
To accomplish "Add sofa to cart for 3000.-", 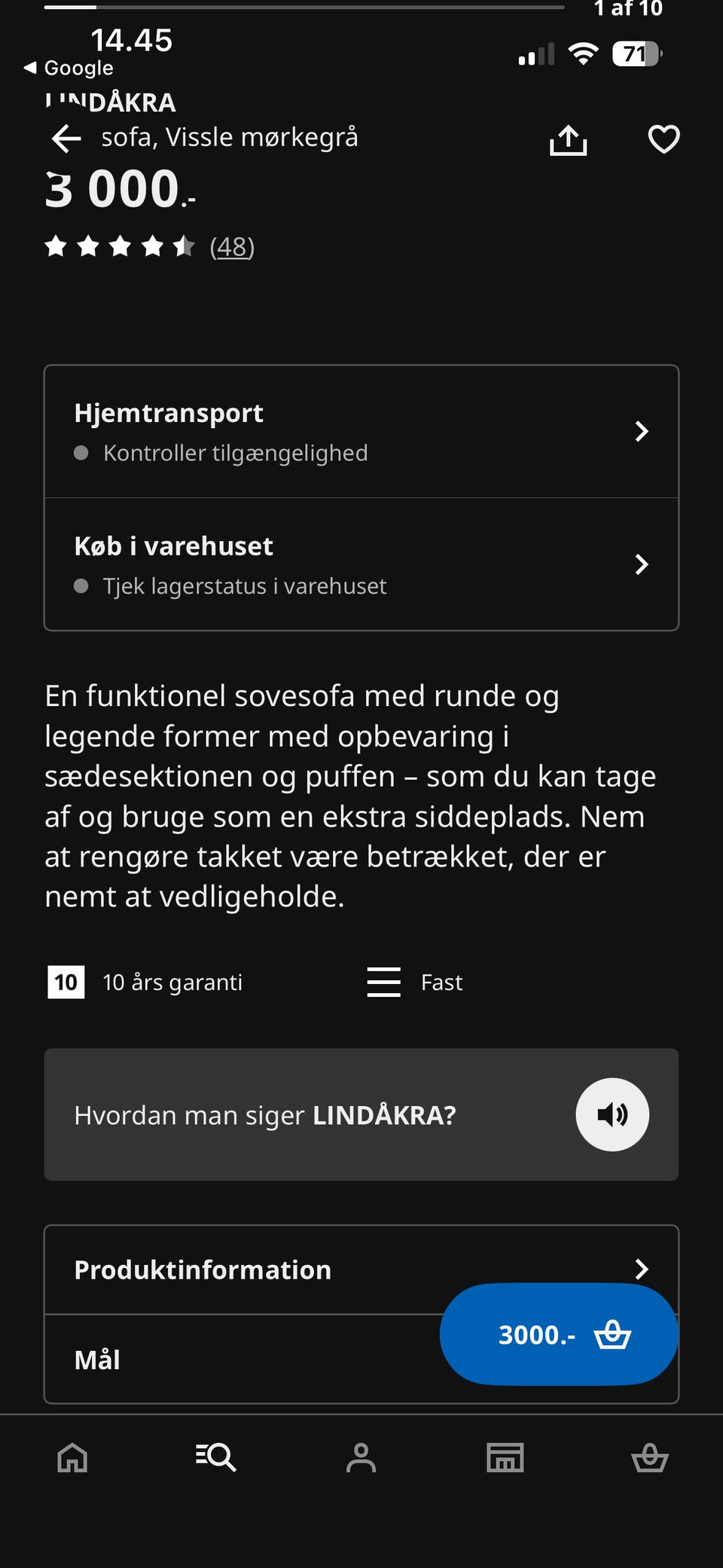I will 559,1334.
